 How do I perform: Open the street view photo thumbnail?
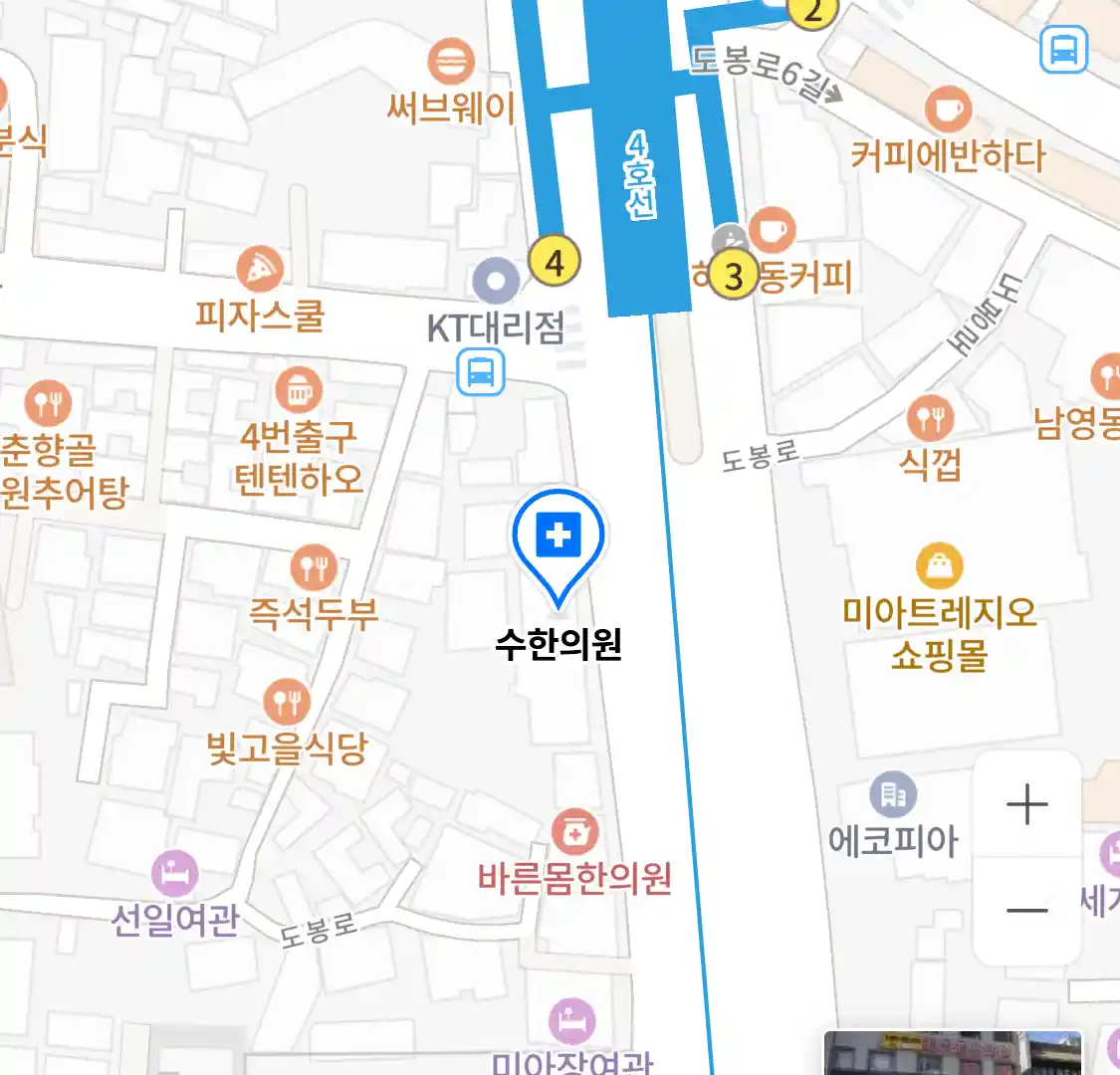tap(952, 1053)
